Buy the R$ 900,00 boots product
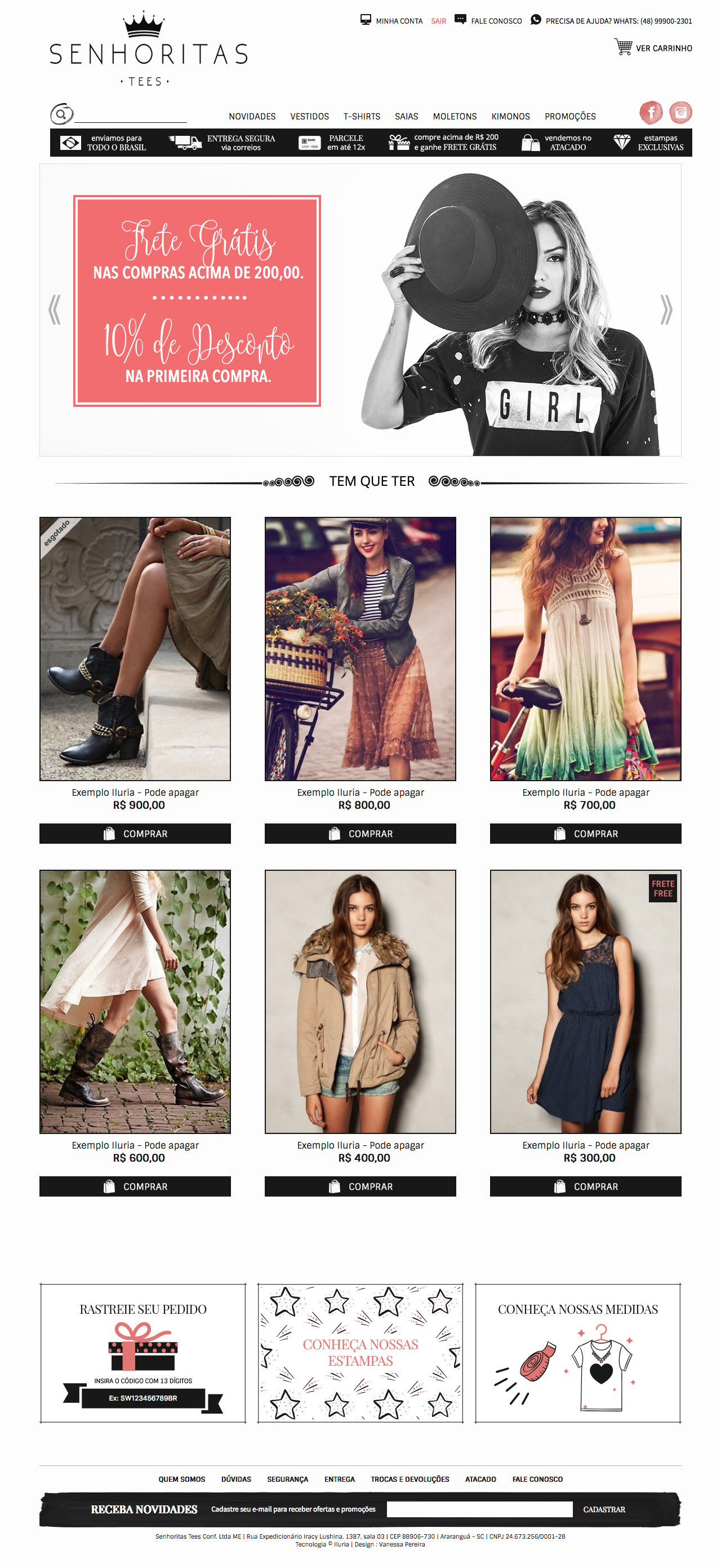721x1568 pixels. pos(135,833)
